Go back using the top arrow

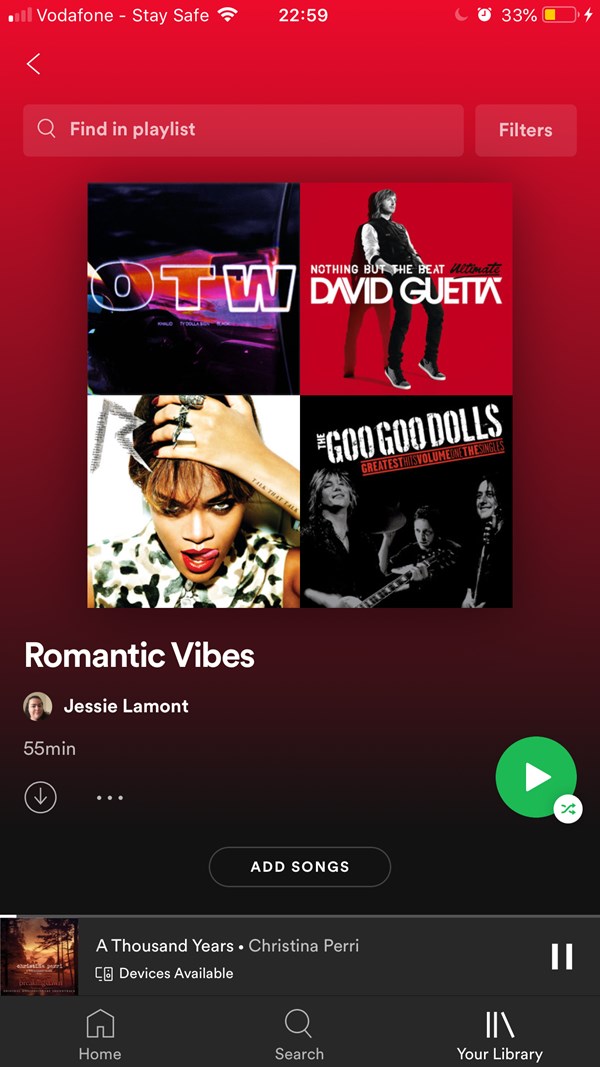(33, 64)
